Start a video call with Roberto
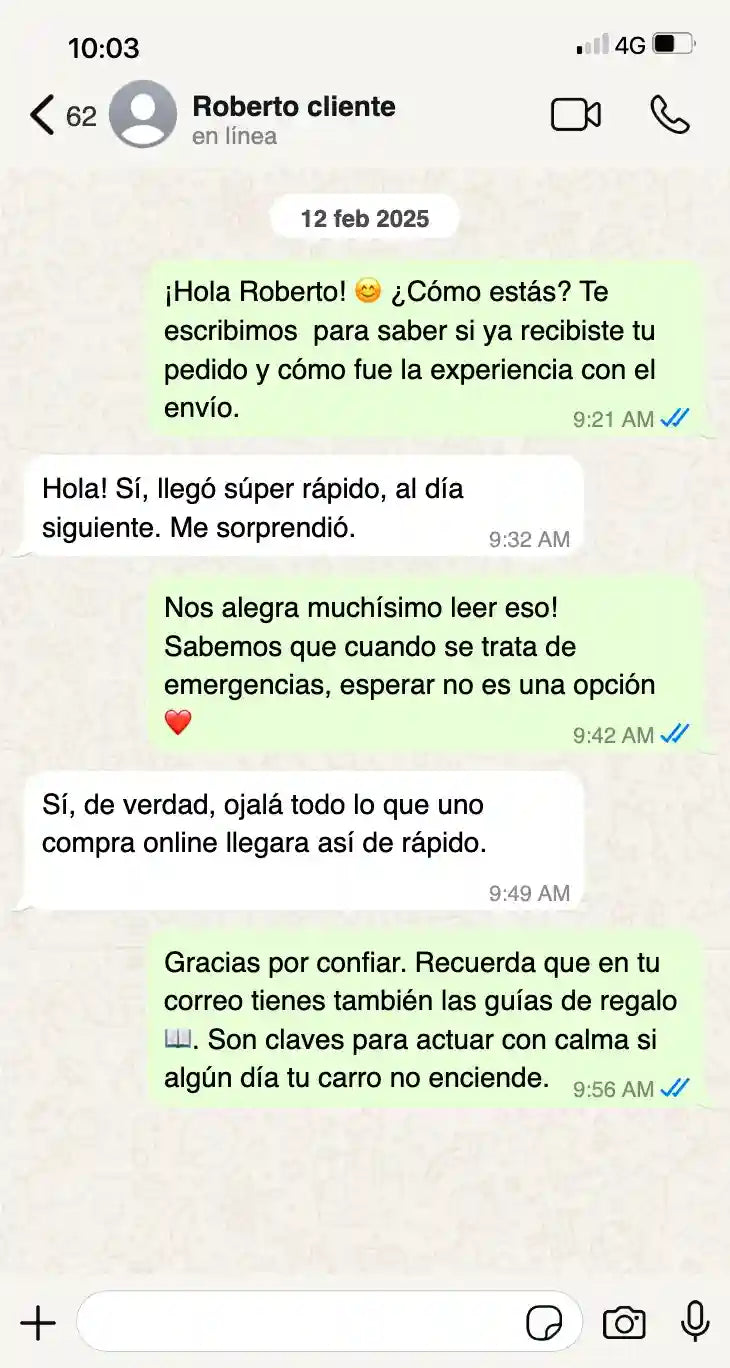This screenshot has width=730, height=1368. (x=576, y=115)
